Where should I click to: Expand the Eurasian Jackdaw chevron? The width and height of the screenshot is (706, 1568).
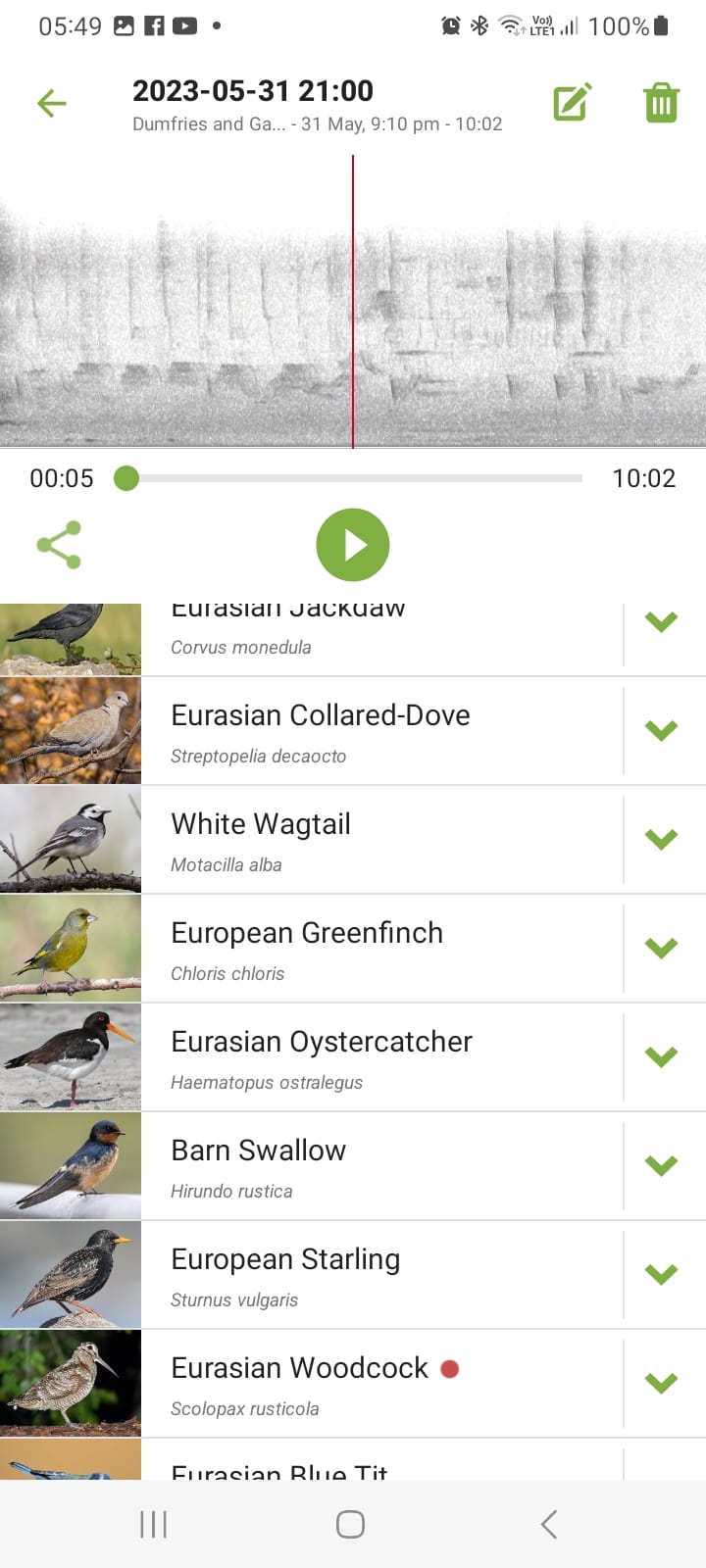click(x=662, y=622)
